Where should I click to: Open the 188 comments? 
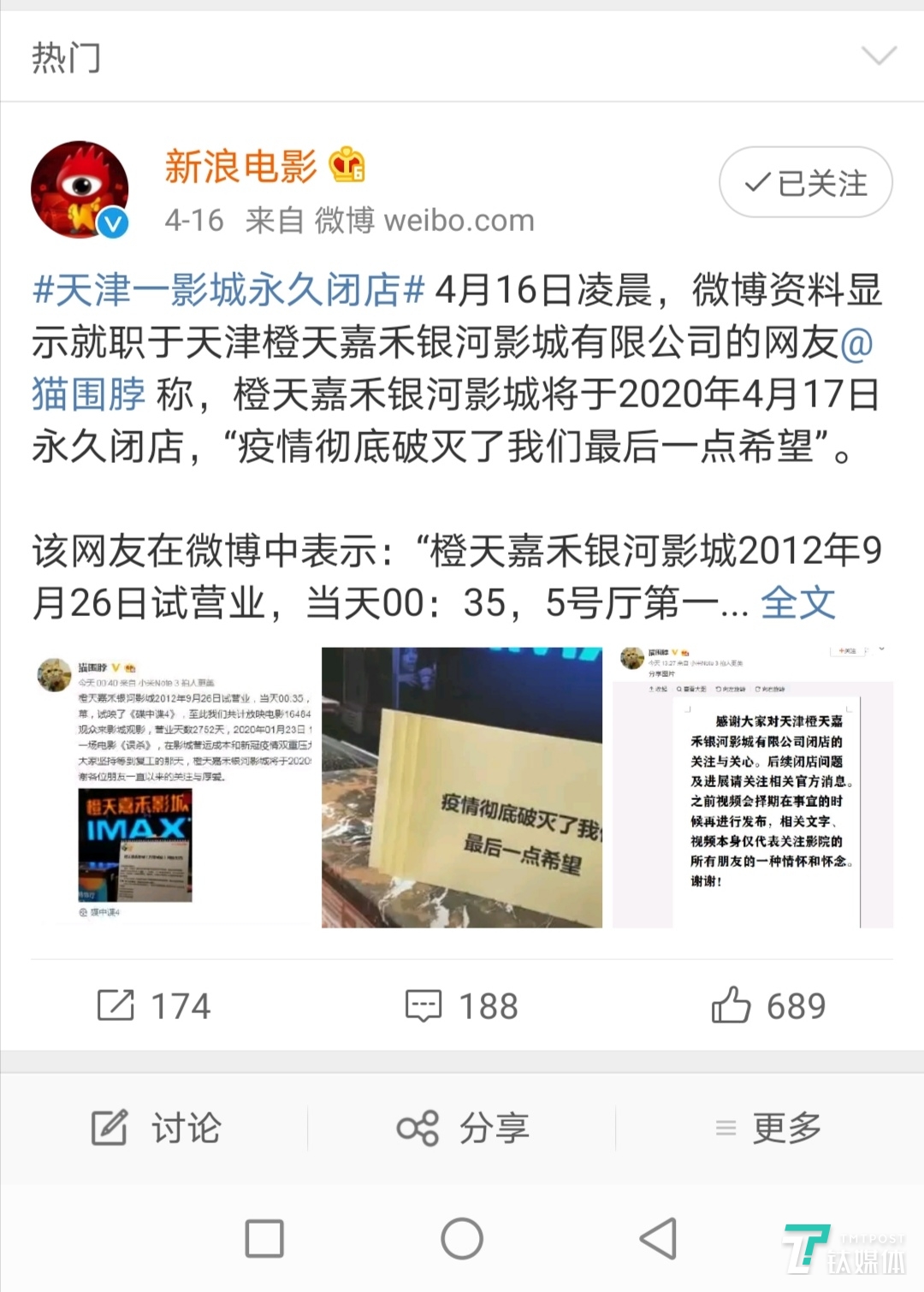click(x=462, y=1006)
